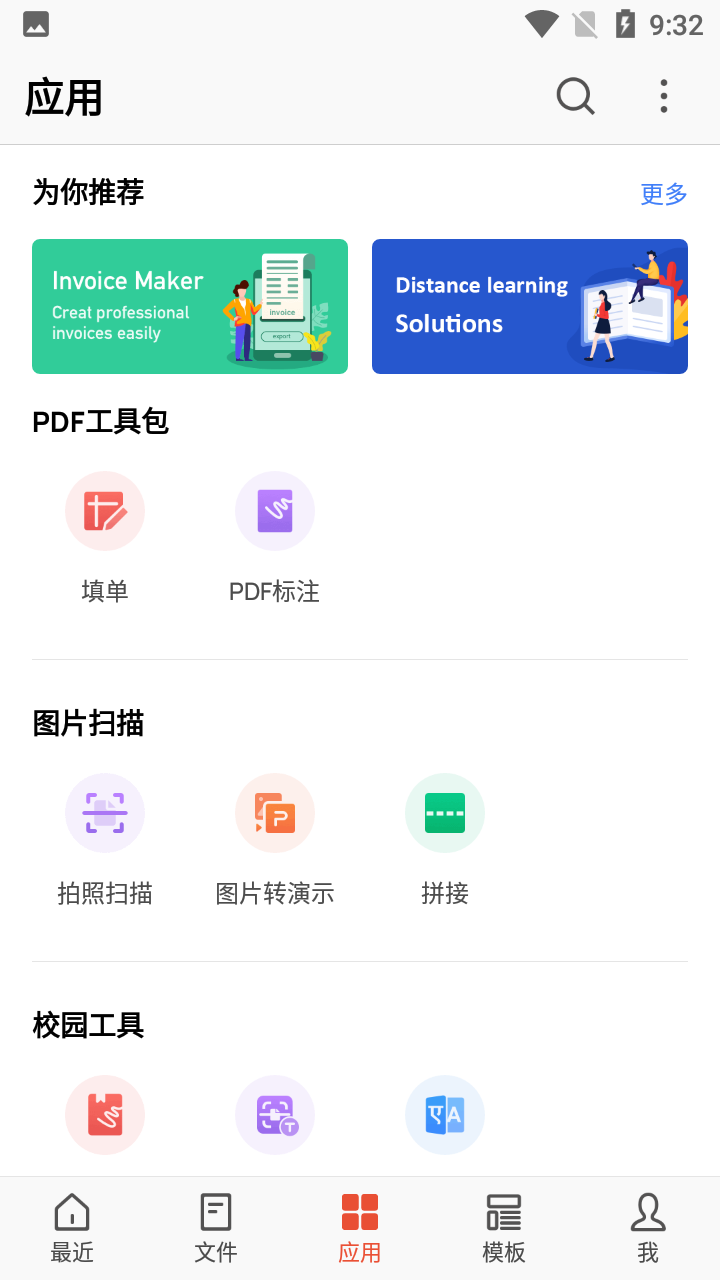Open the Distance Learning Solutions banner
Viewport: 720px width, 1280px height.
coord(529,306)
